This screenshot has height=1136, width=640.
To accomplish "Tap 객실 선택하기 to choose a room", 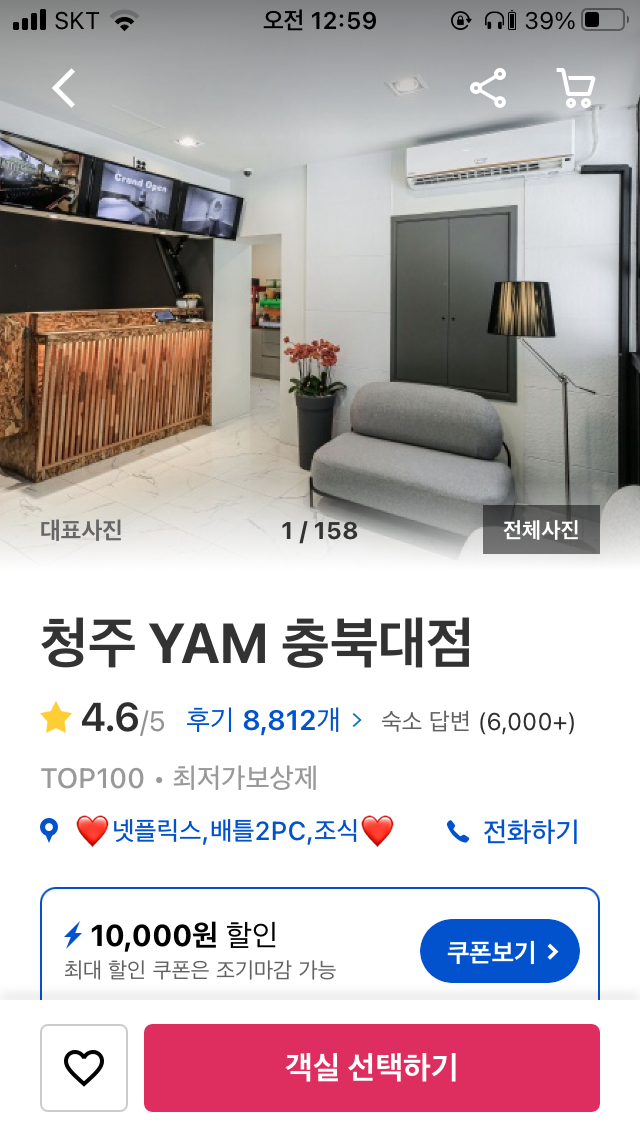I will pyautogui.click(x=372, y=1068).
